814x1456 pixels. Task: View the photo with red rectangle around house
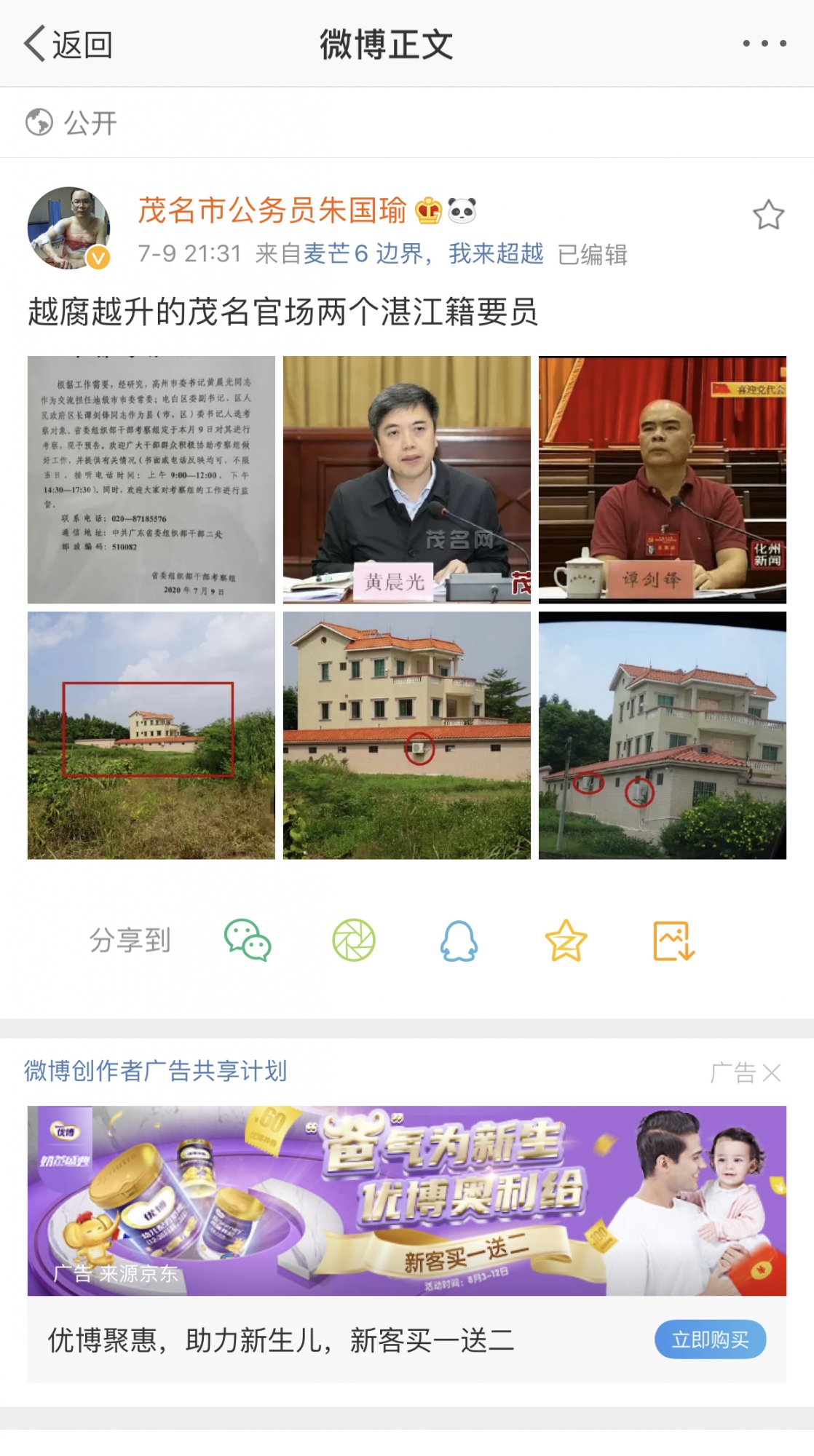(151, 735)
